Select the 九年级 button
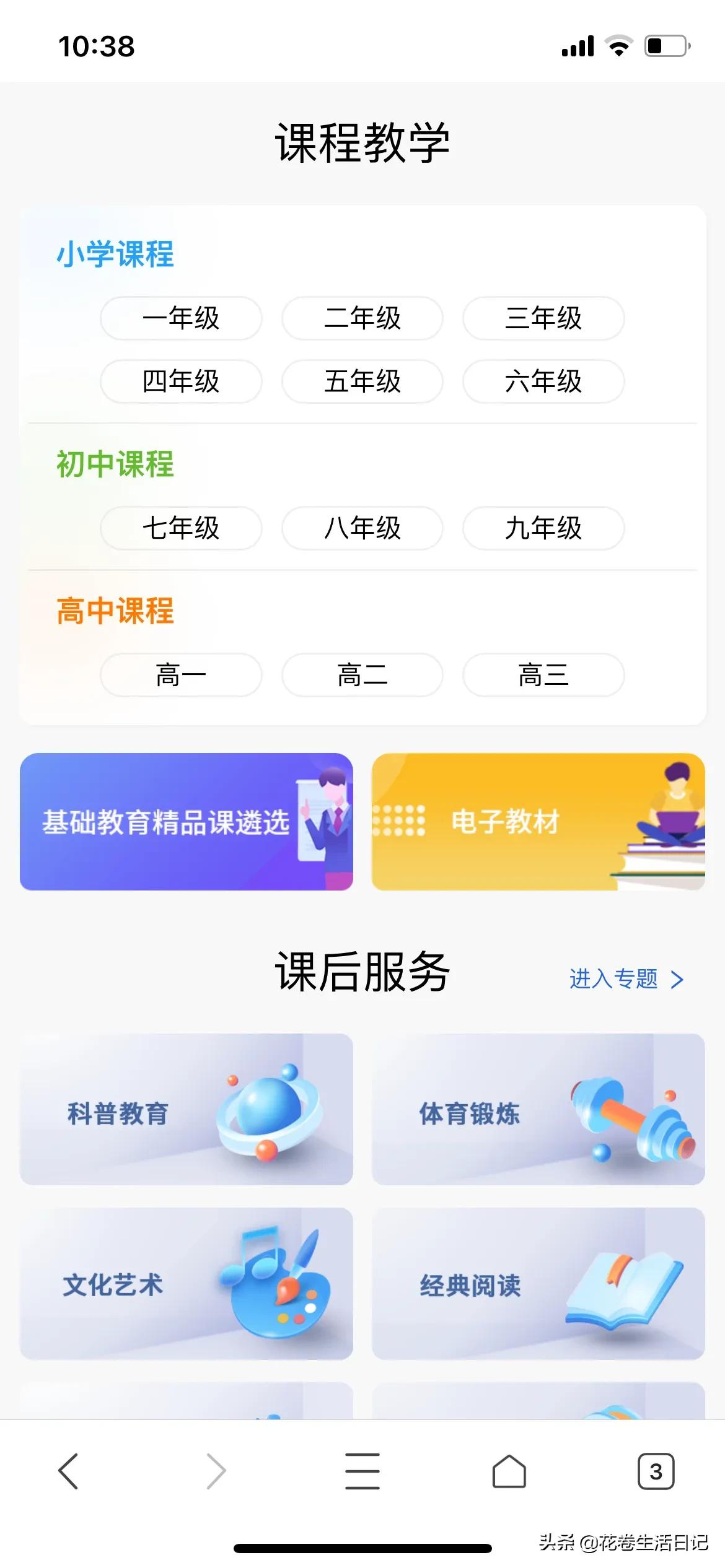This screenshot has width=725, height=1568. 543,528
